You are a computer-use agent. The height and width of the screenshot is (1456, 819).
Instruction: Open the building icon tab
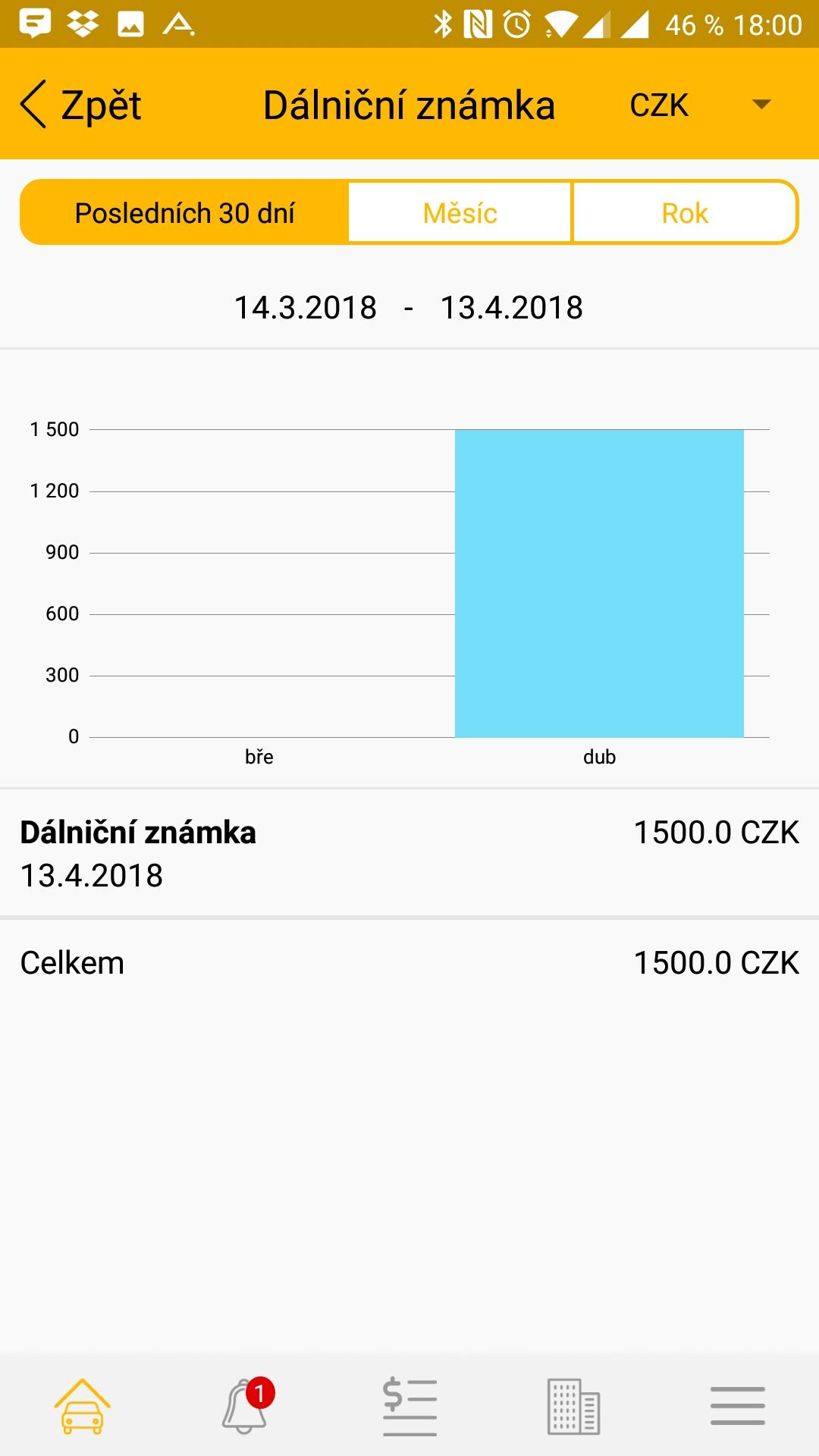click(573, 1406)
